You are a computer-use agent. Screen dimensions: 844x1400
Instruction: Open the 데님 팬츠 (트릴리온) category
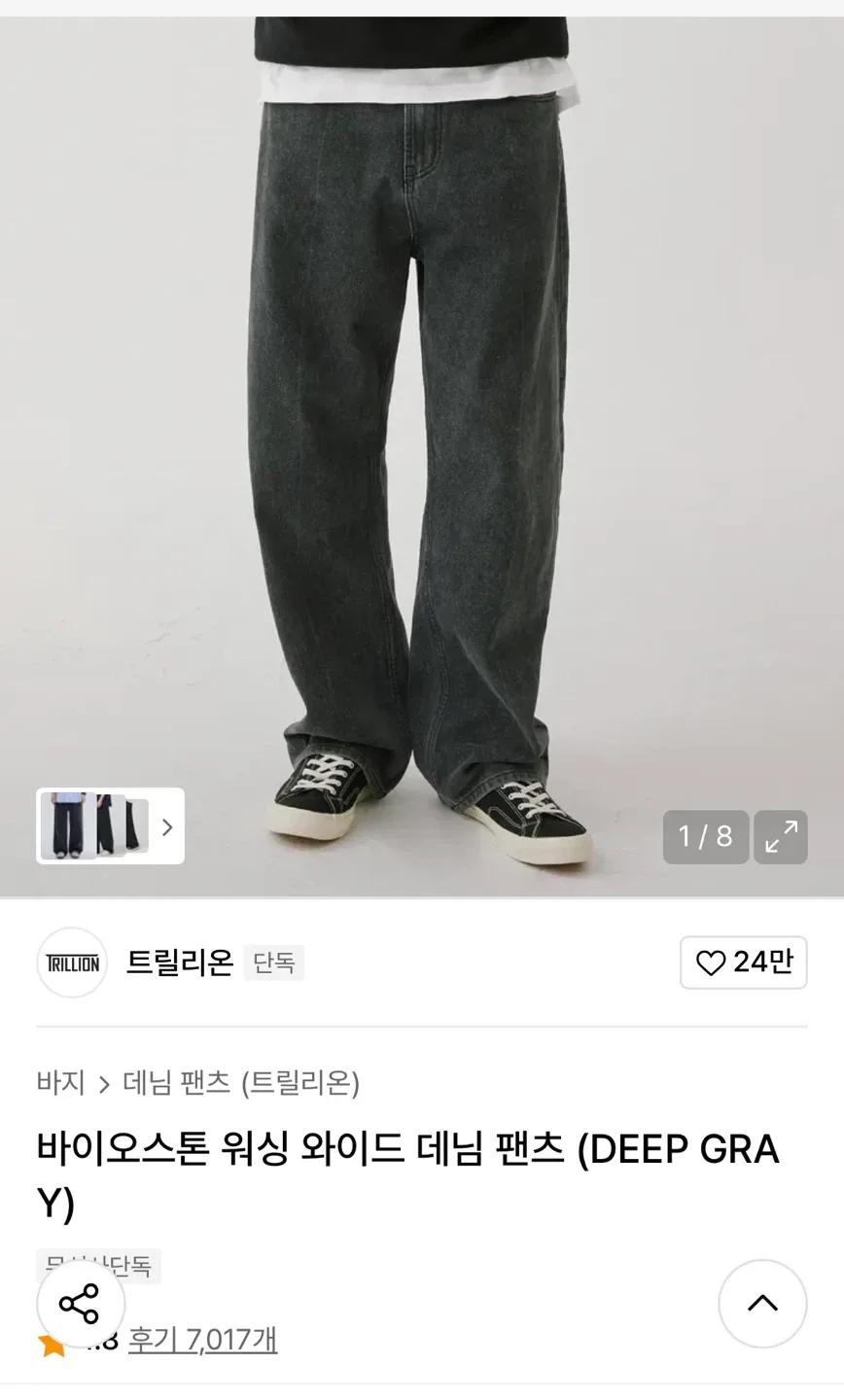tap(241, 1083)
